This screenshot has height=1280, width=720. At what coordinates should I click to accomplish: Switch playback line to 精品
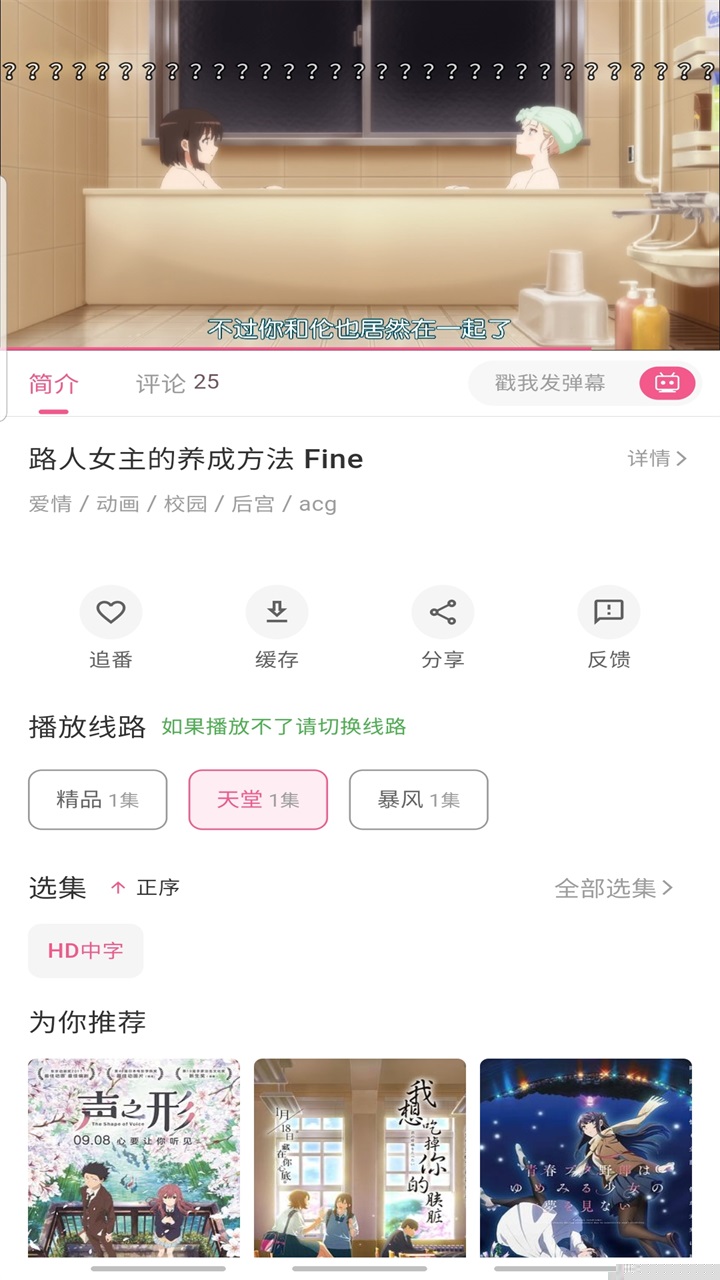point(98,800)
